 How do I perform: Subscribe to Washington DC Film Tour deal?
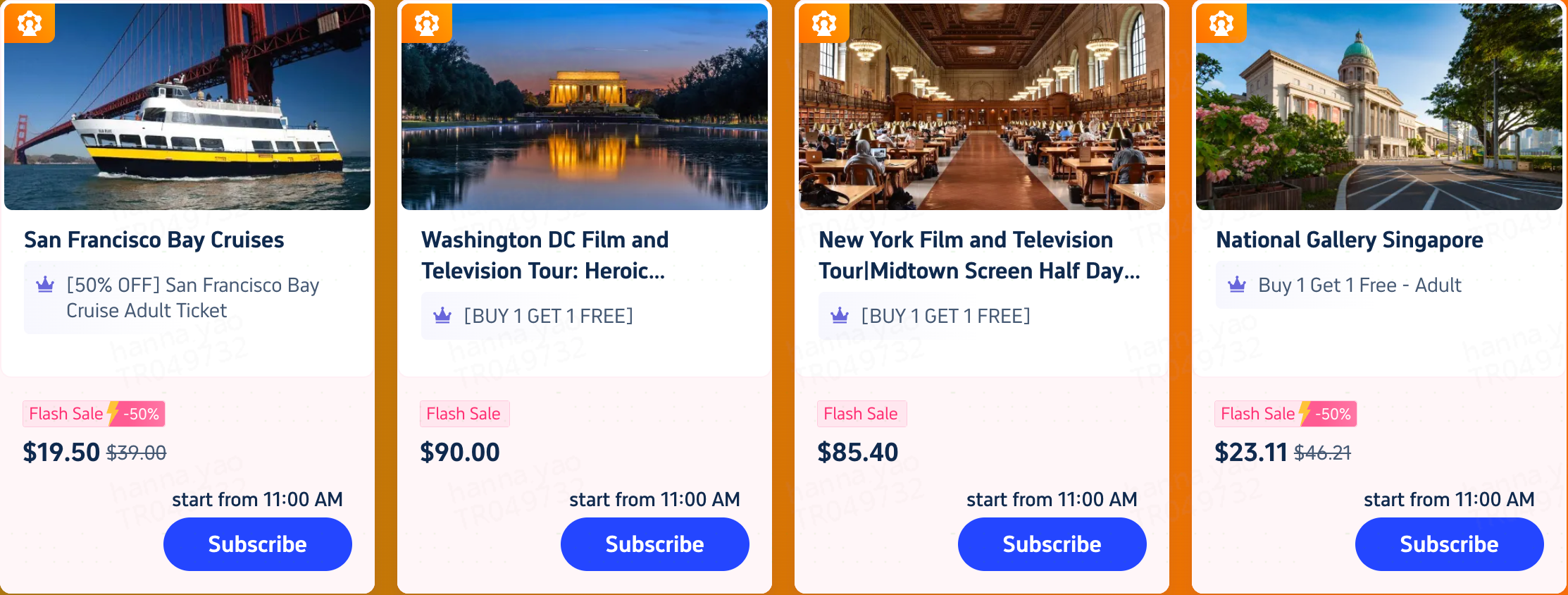654,544
